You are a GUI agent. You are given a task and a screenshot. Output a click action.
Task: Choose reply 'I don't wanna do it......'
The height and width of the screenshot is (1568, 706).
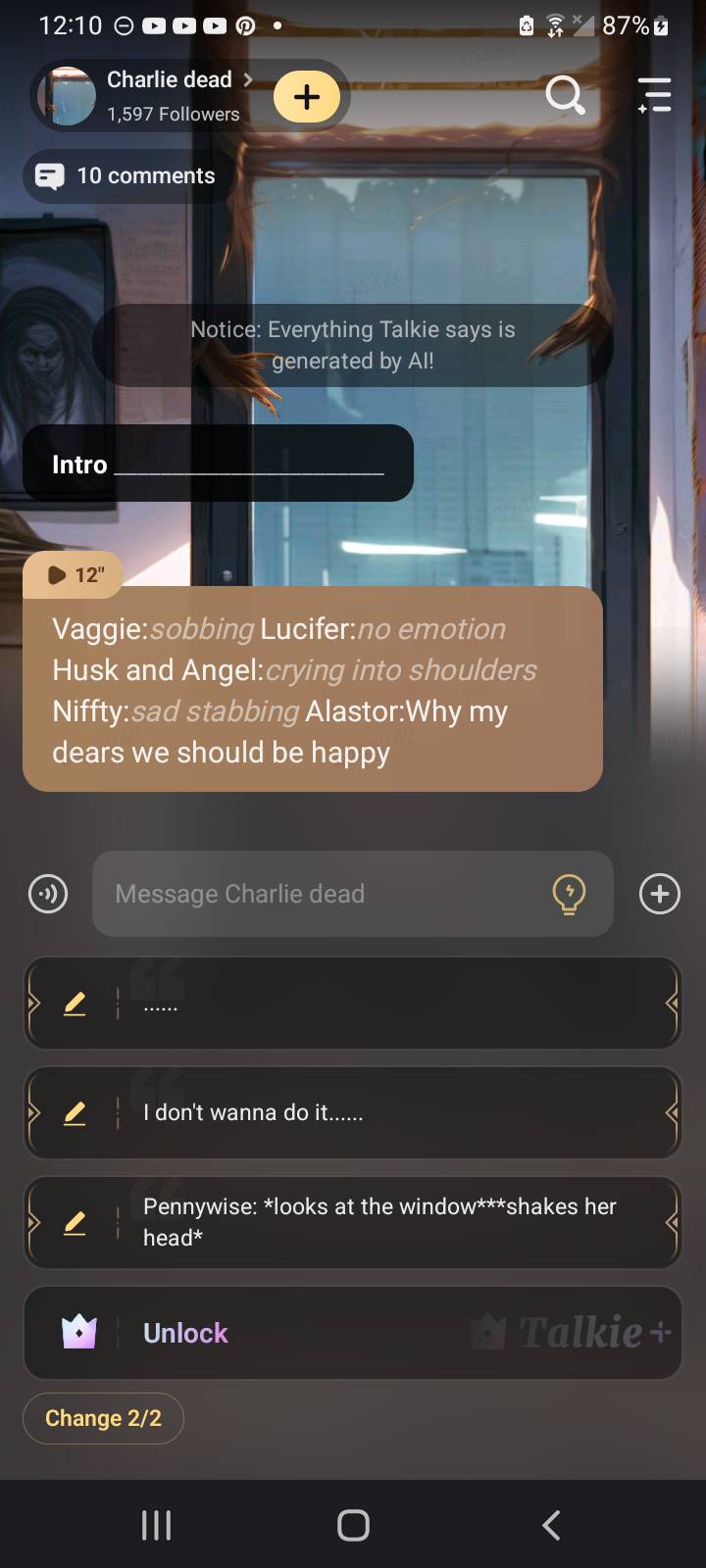pos(392,1113)
